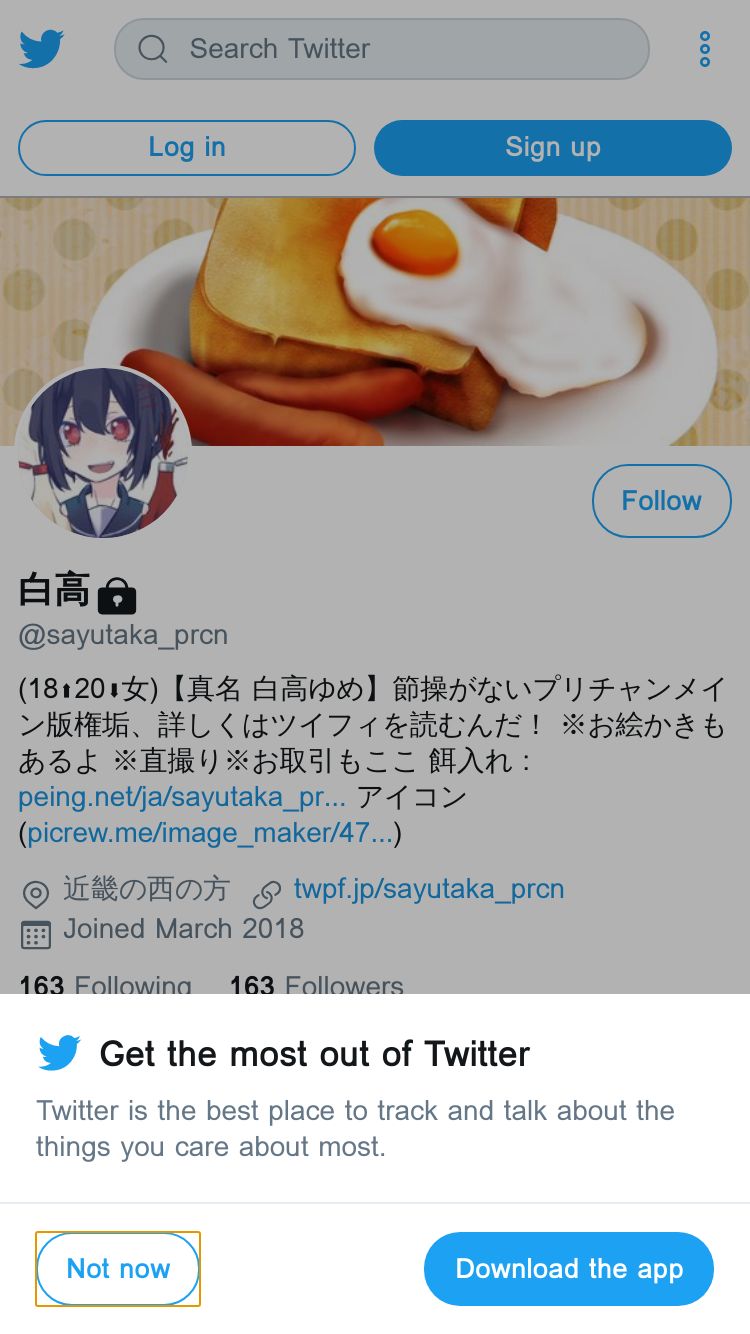Image resolution: width=750 pixels, height=1334 pixels.
Task: Tap the Log in button
Action: tap(187, 148)
